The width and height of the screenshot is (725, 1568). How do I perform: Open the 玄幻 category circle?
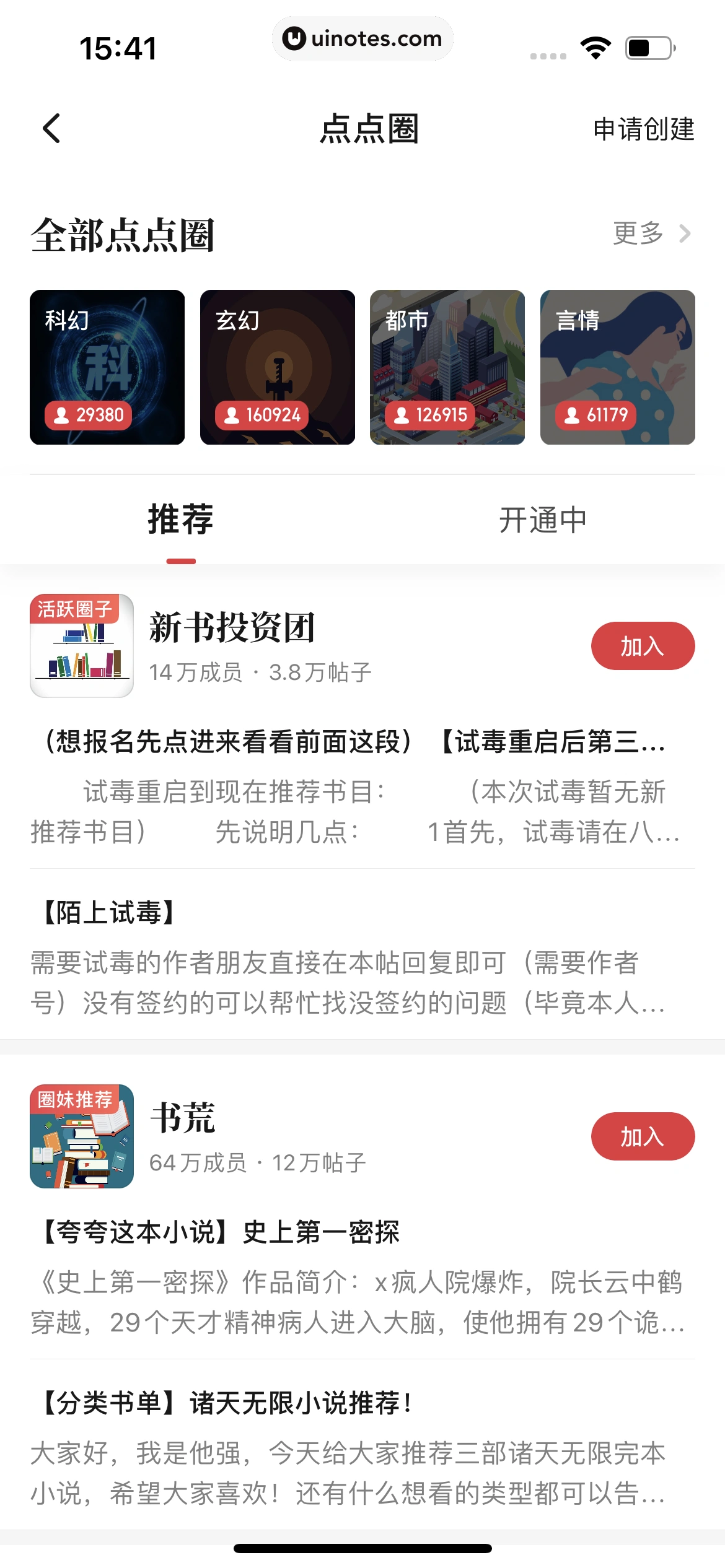(278, 367)
